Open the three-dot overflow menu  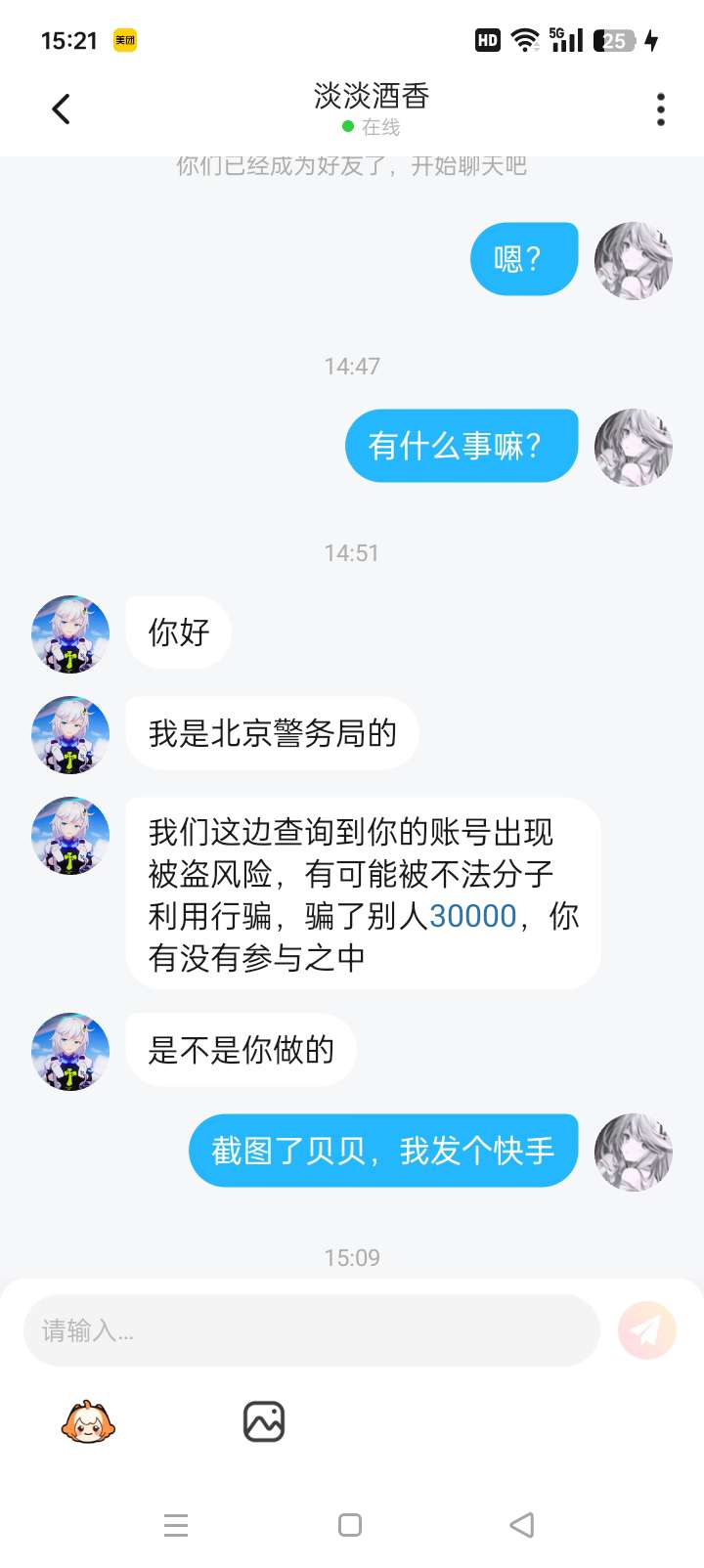tap(661, 109)
